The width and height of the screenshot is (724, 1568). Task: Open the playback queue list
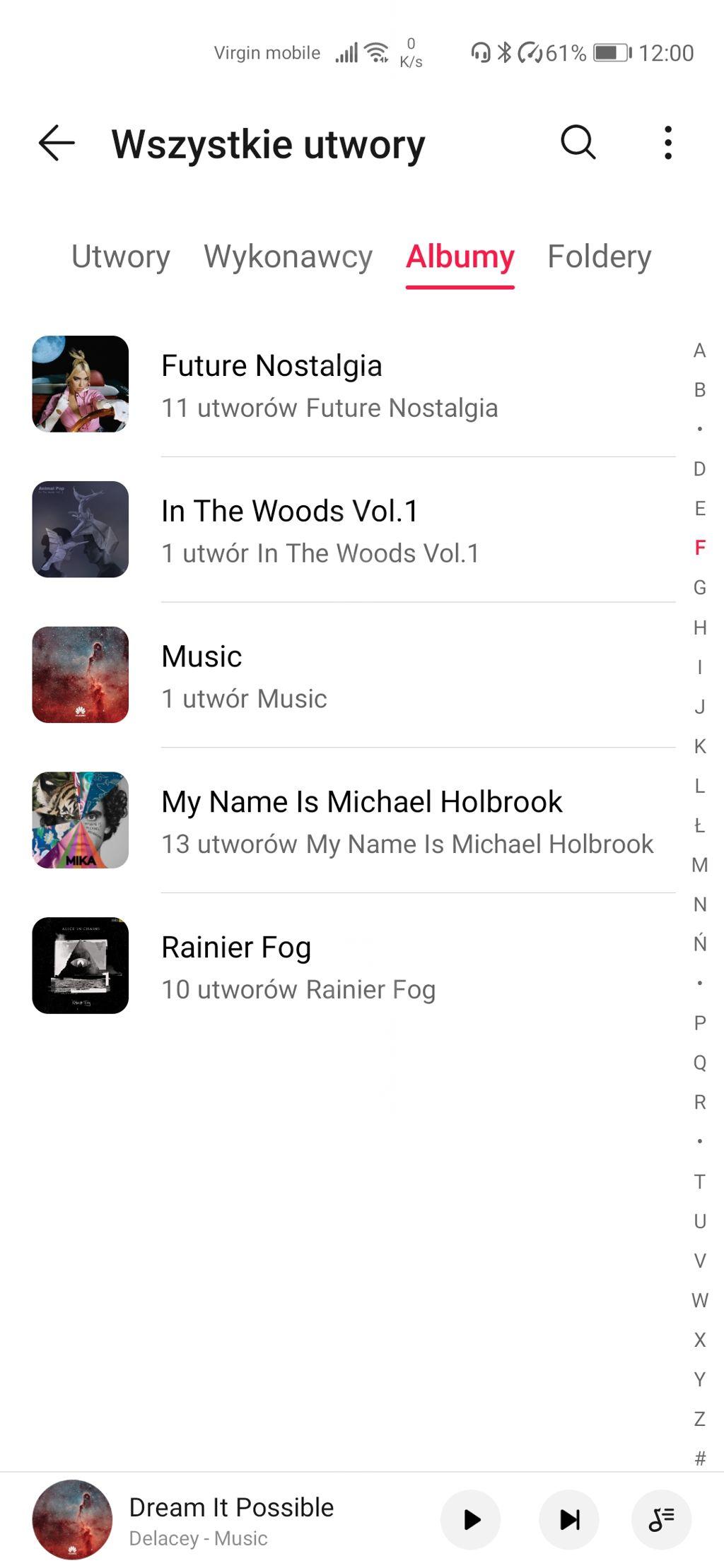point(661,1519)
